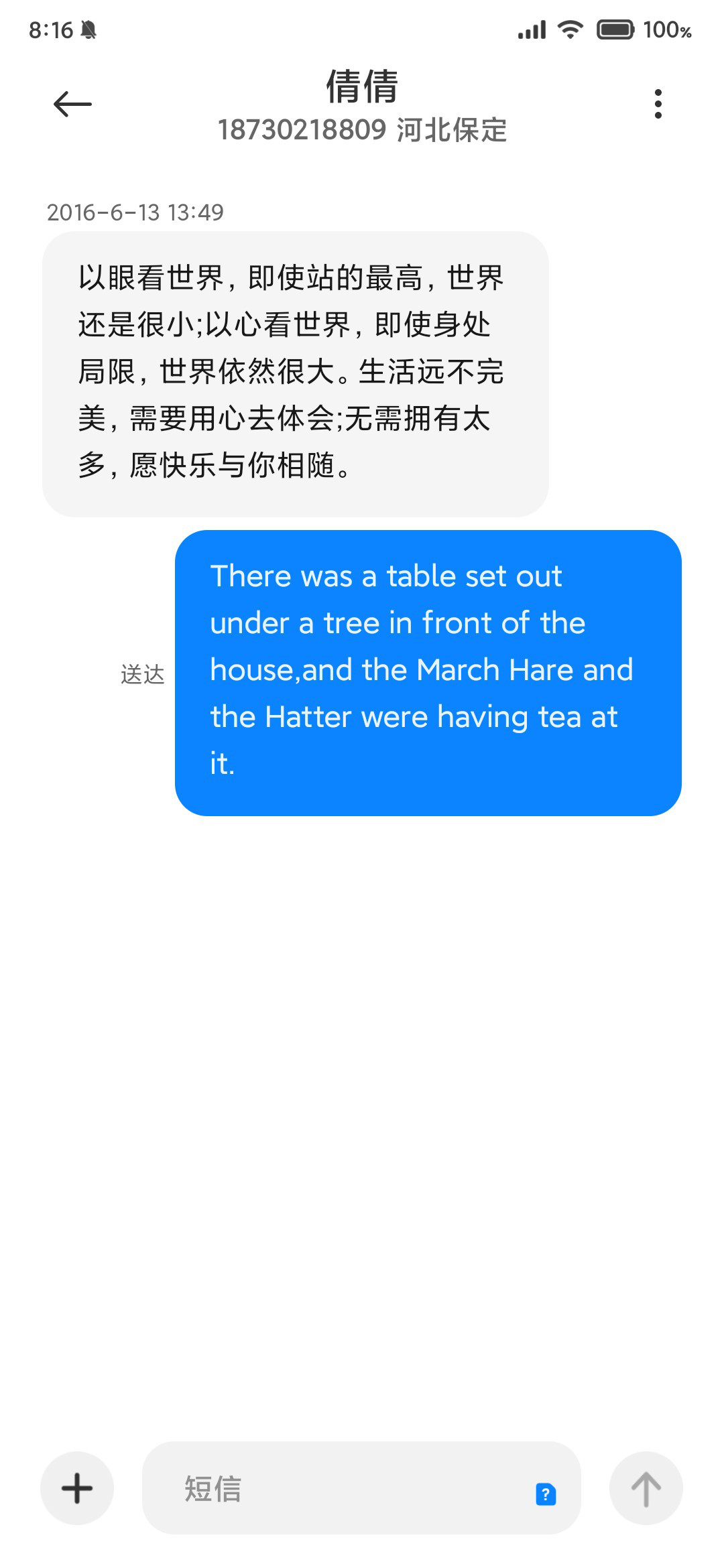Tap the plus attachment button
The image size is (724, 1568).
point(77,1488)
